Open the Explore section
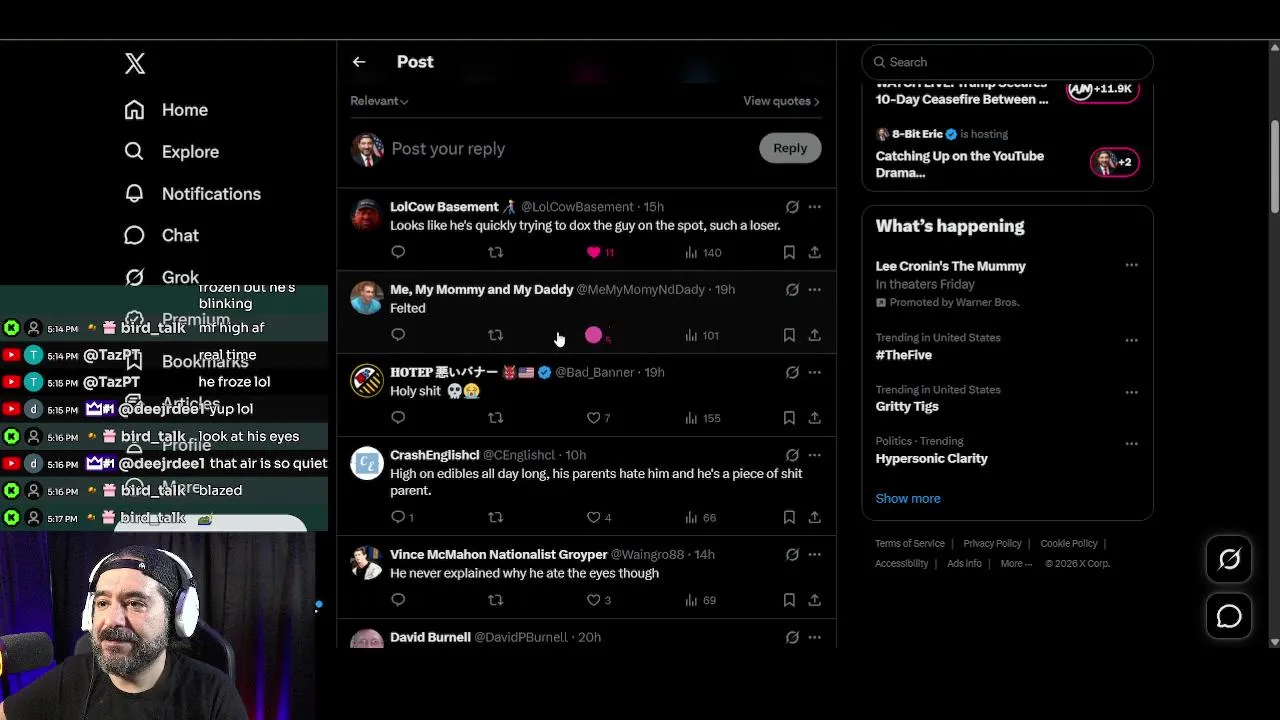The width and height of the screenshot is (1280, 720). [x=171, y=152]
